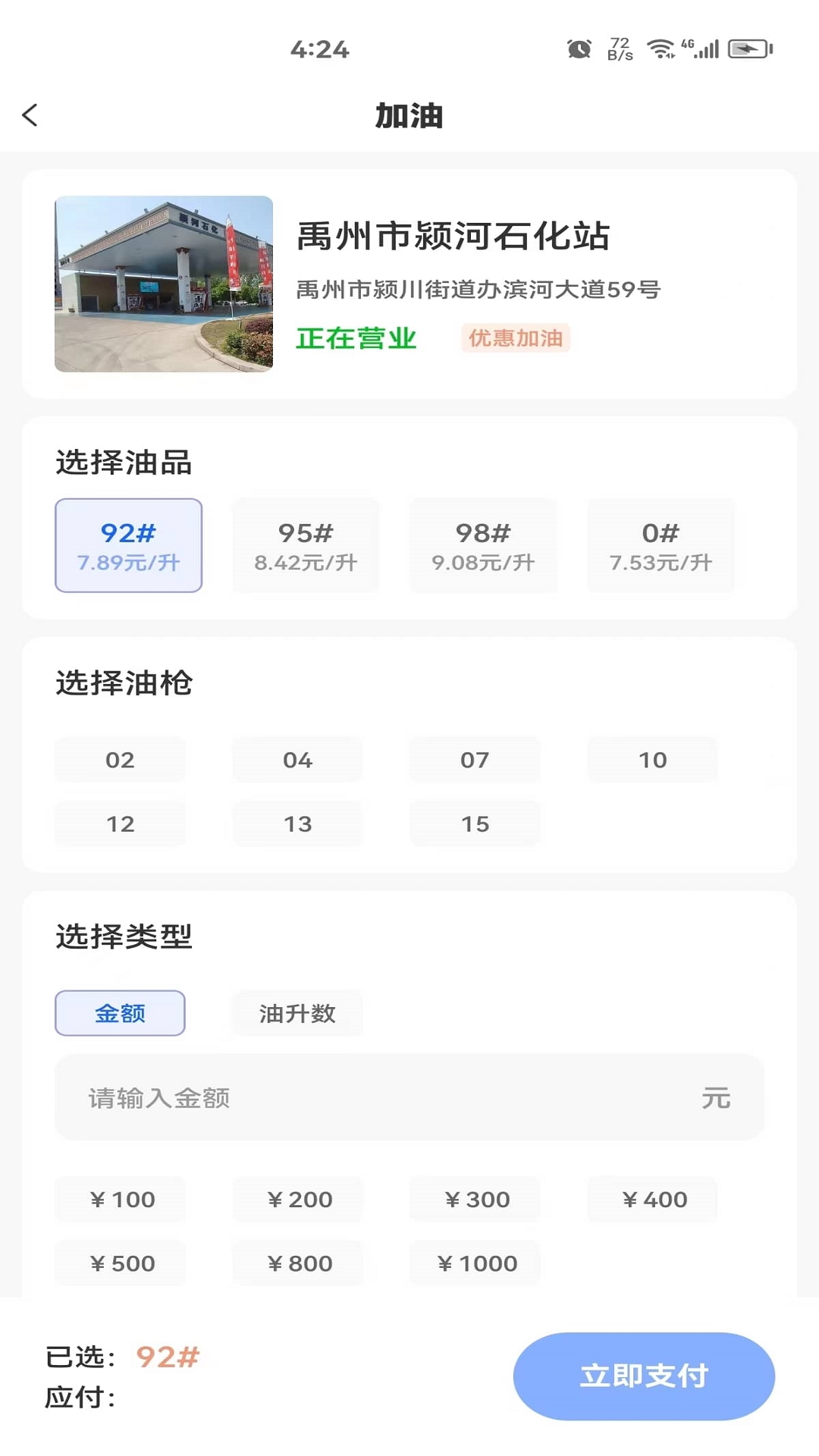The width and height of the screenshot is (819, 1456).
Task: Tap 立即支付 to pay now
Action: tap(644, 1376)
